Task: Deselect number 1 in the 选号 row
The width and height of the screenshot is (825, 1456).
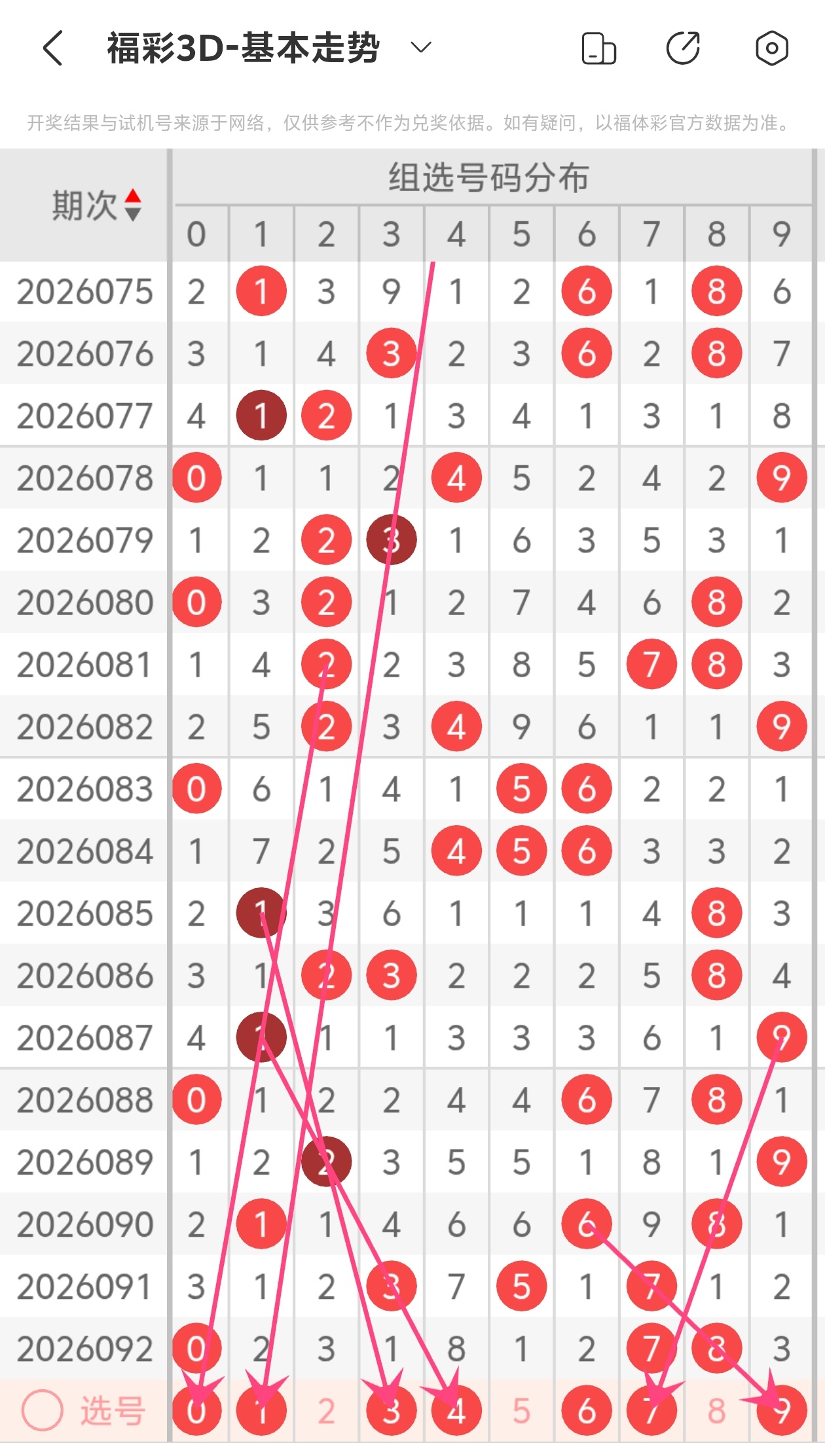Action: [x=261, y=1410]
